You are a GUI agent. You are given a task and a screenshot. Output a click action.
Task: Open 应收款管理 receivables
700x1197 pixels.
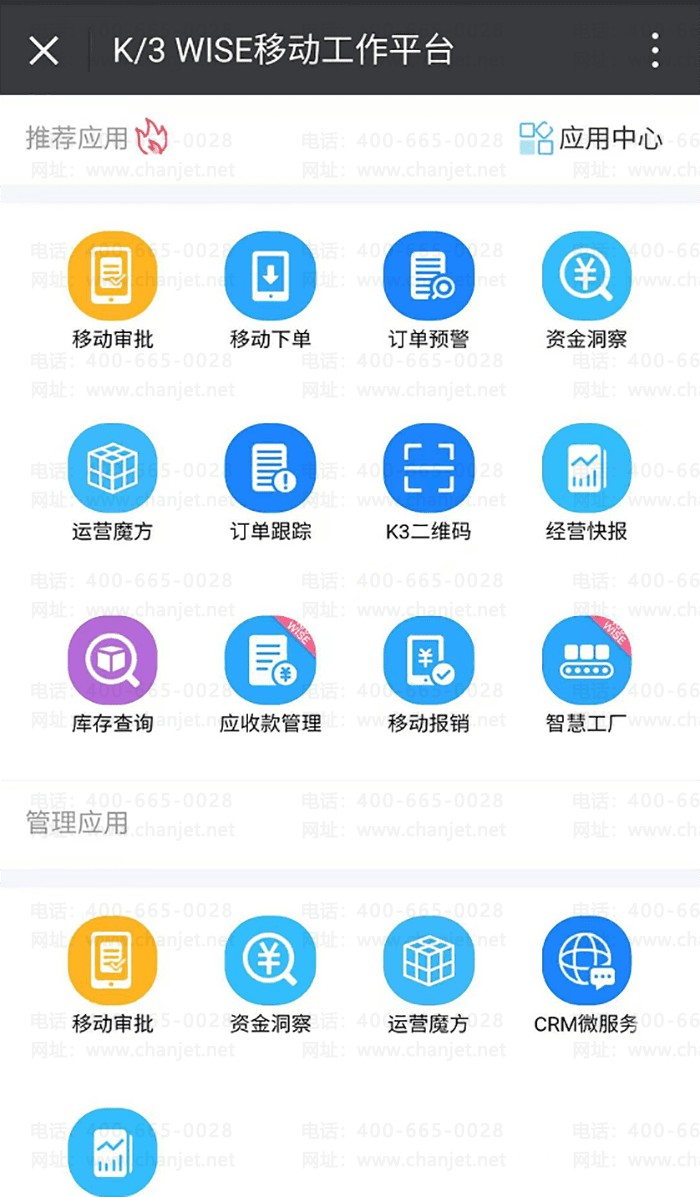(x=270, y=660)
